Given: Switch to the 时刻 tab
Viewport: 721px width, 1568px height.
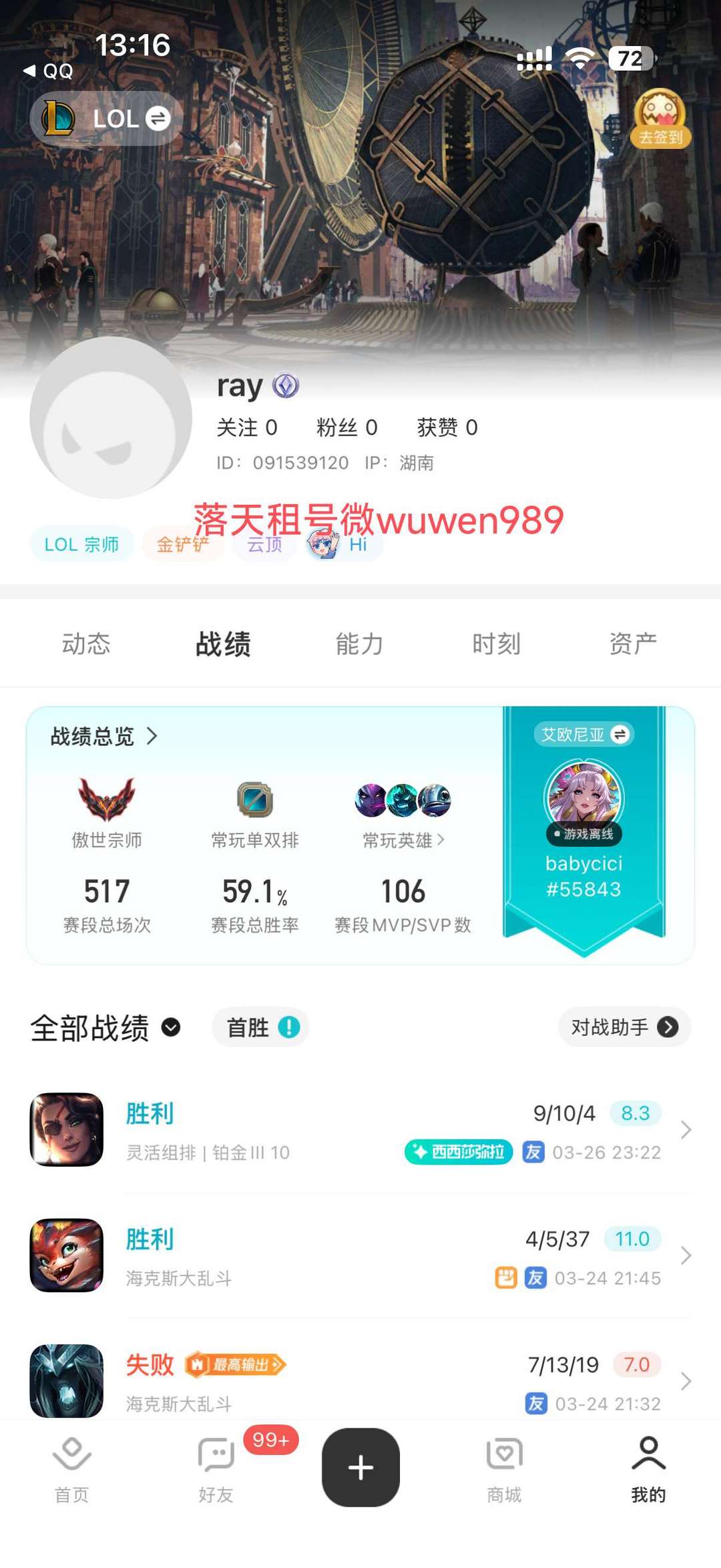Looking at the screenshot, I should click(x=496, y=644).
